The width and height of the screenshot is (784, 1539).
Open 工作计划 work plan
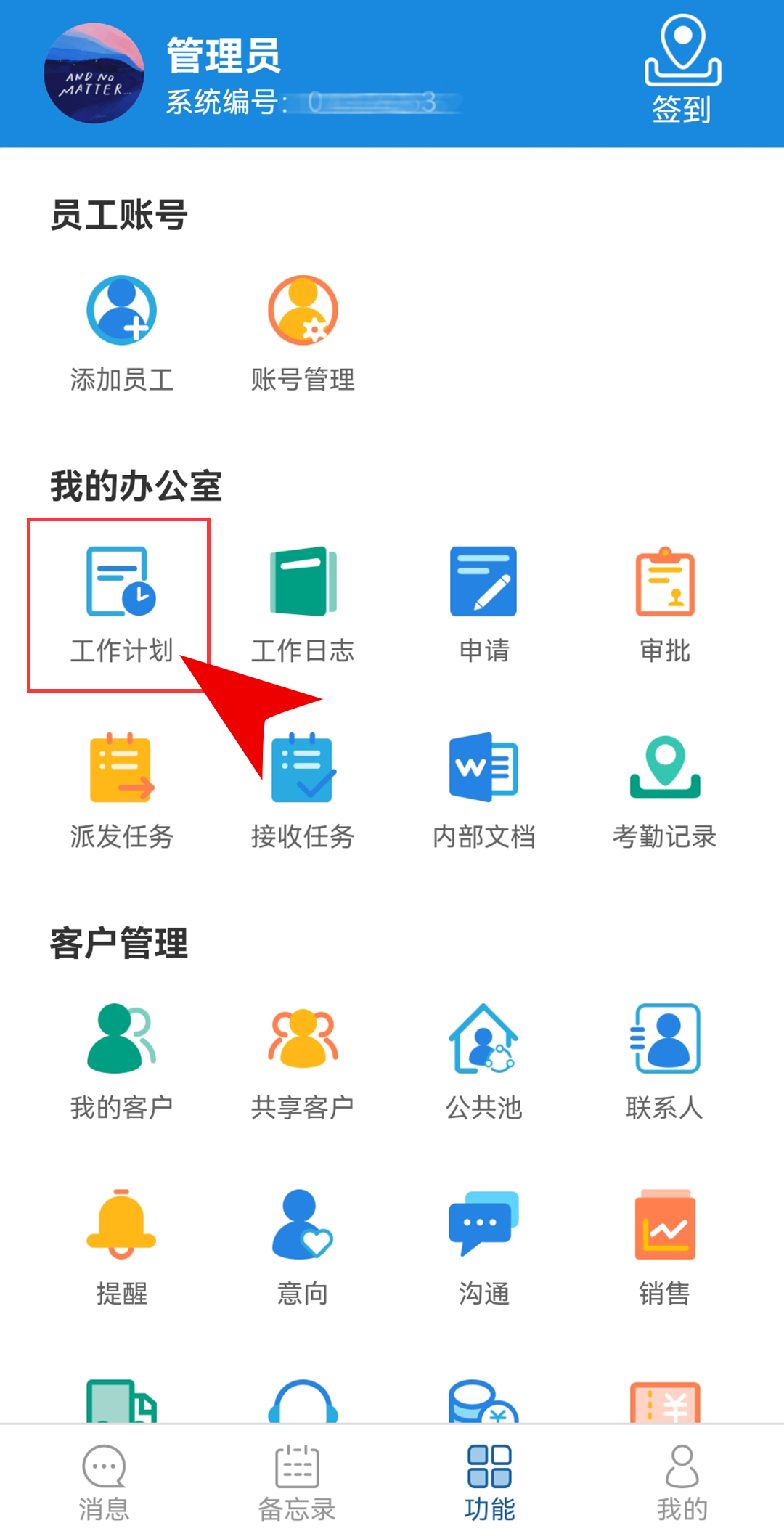[x=121, y=605]
